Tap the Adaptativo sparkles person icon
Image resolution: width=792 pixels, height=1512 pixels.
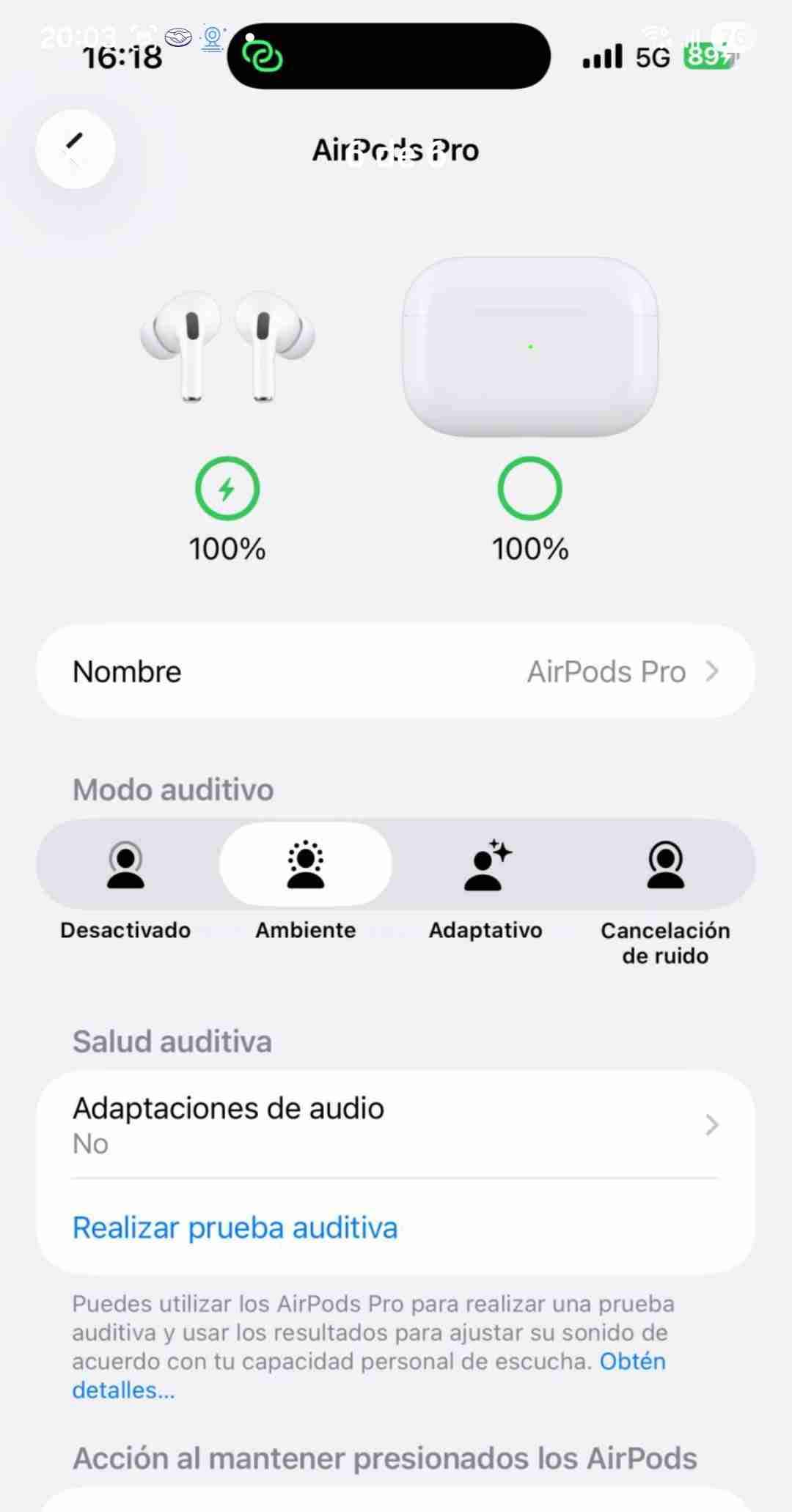[485, 865]
